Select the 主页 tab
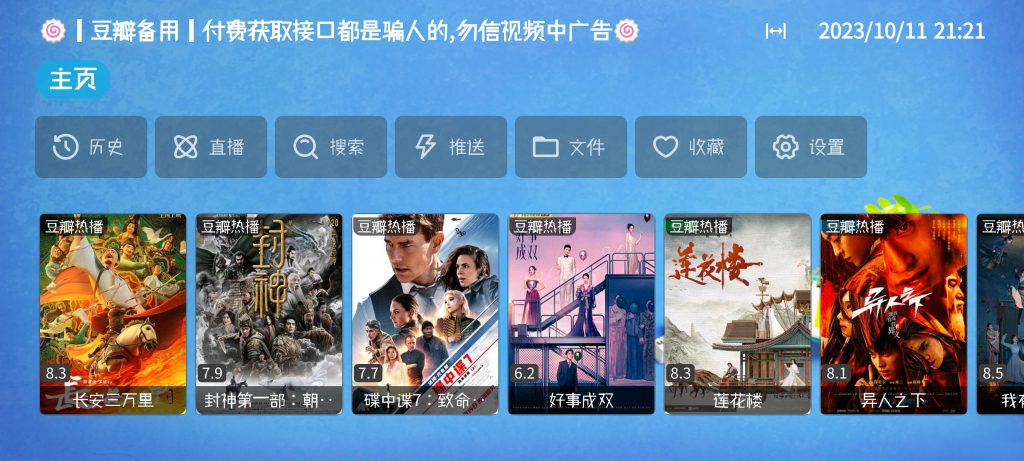1024x461 pixels. click(72, 80)
